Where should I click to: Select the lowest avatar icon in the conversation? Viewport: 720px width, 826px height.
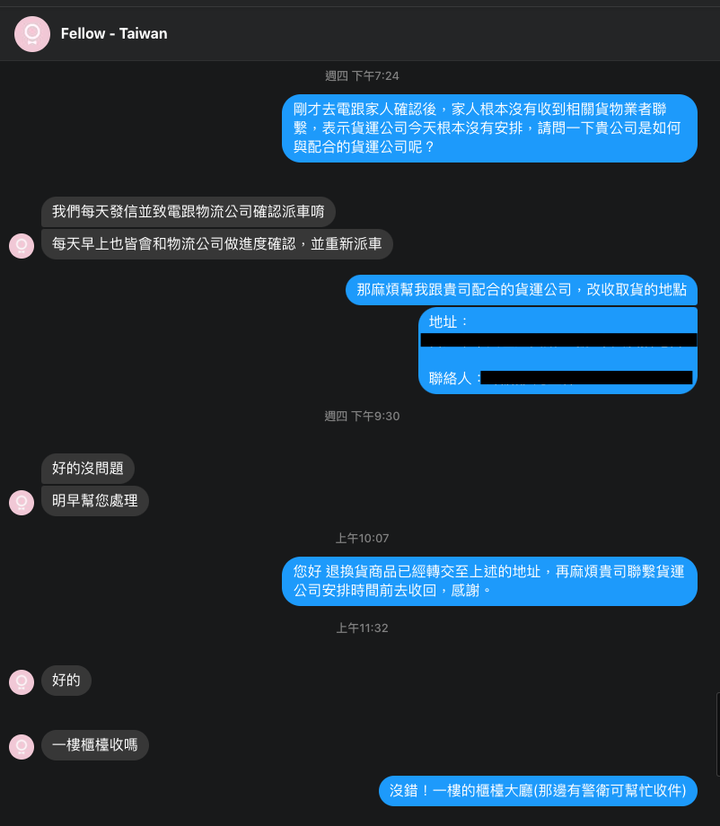click(21, 745)
